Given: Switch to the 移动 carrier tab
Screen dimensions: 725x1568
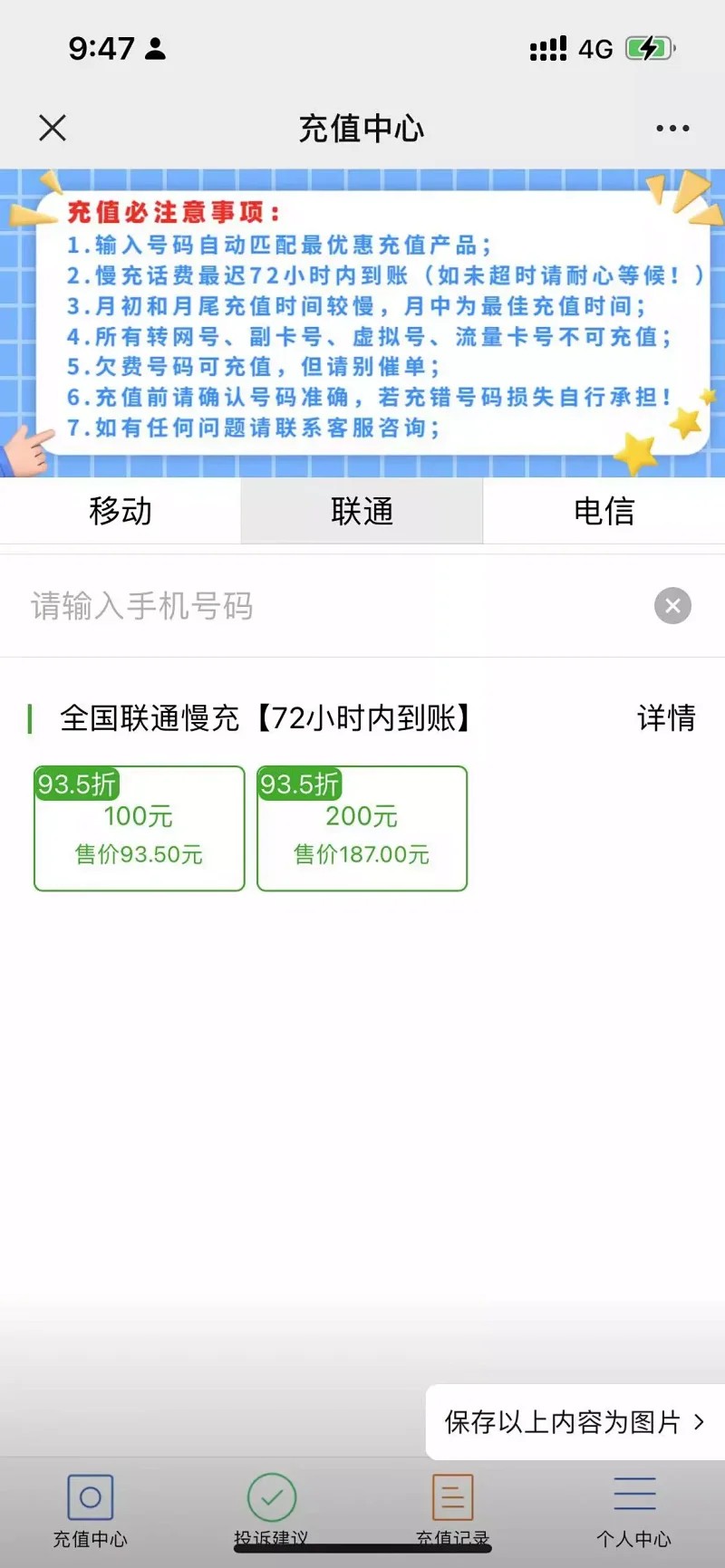Looking at the screenshot, I should (x=121, y=511).
